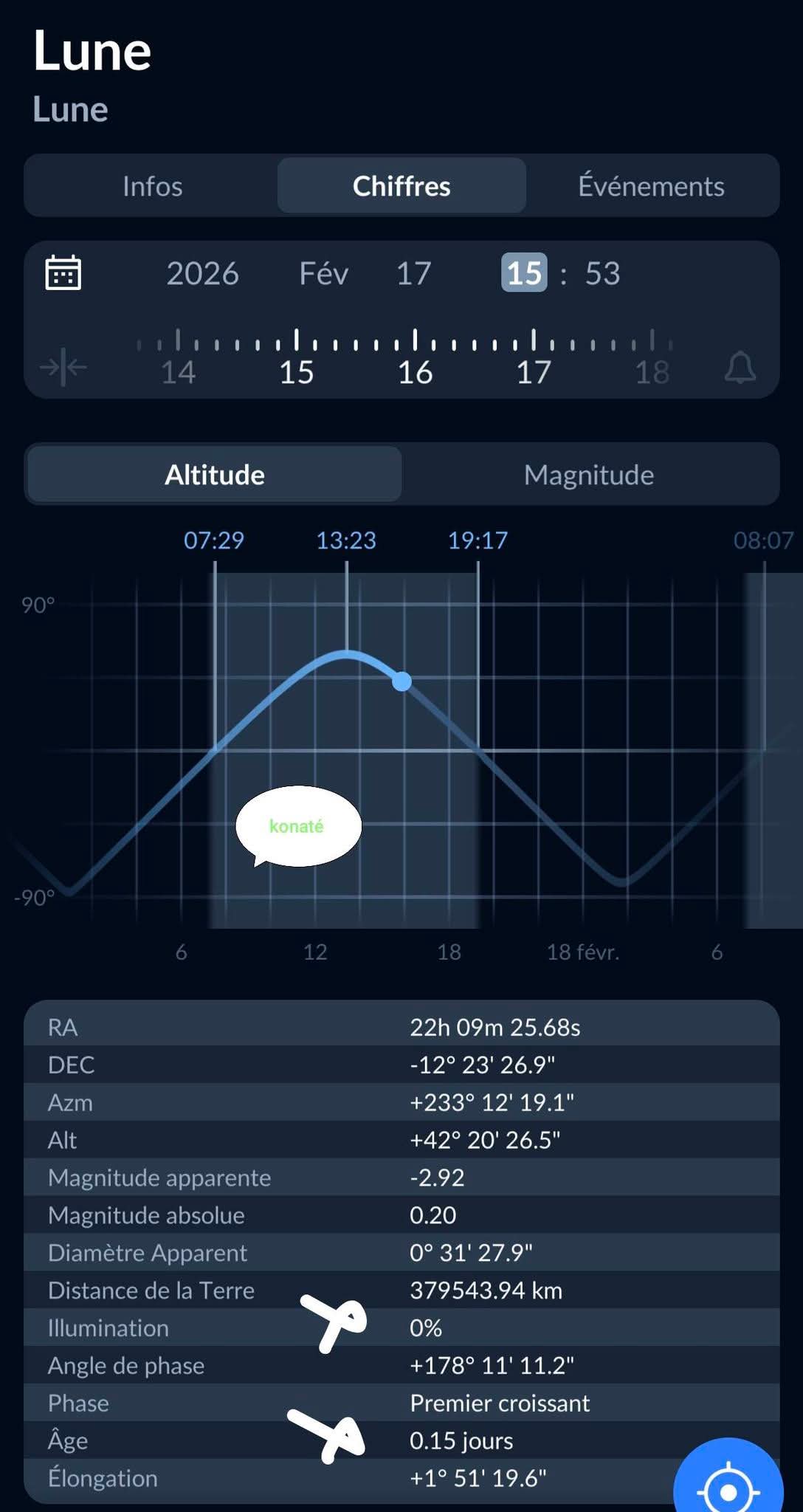
Task: Select the Chiffres tab
Action: [x=401, y=186]
